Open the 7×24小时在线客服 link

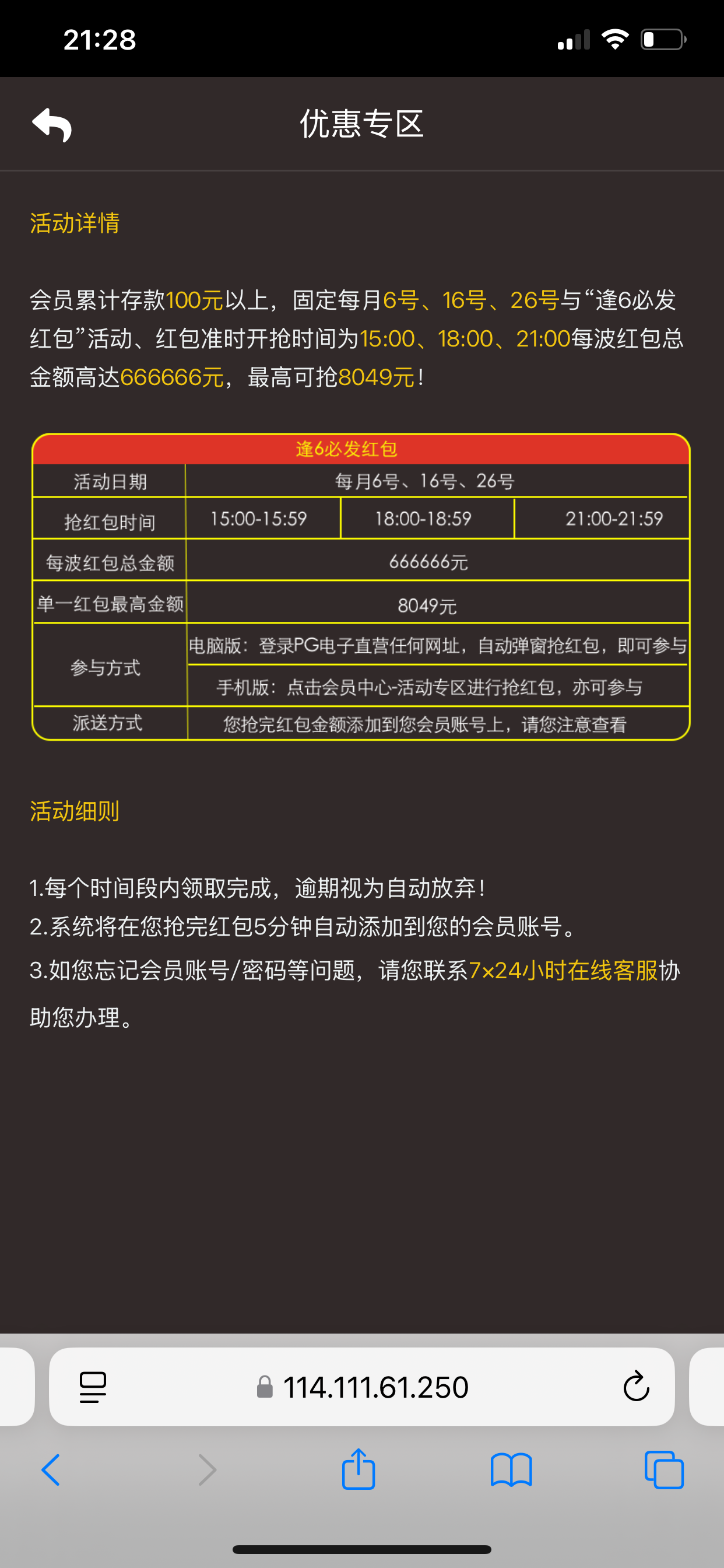pos(563,971)
